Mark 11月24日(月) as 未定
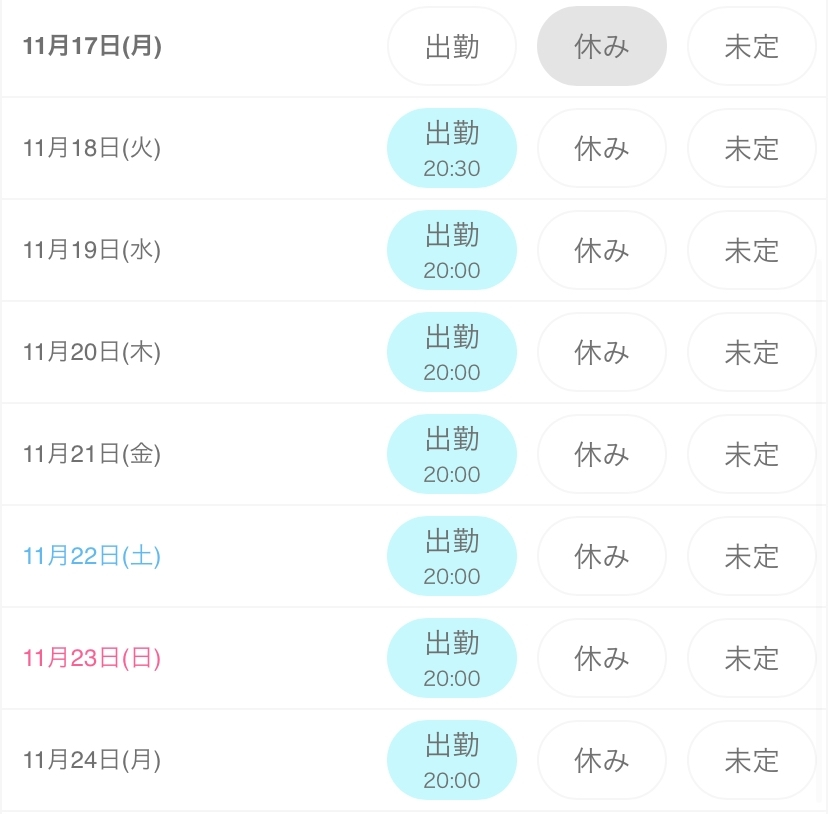Image resolution: width=828 pixels, height=814 pixels. (751, 760)
